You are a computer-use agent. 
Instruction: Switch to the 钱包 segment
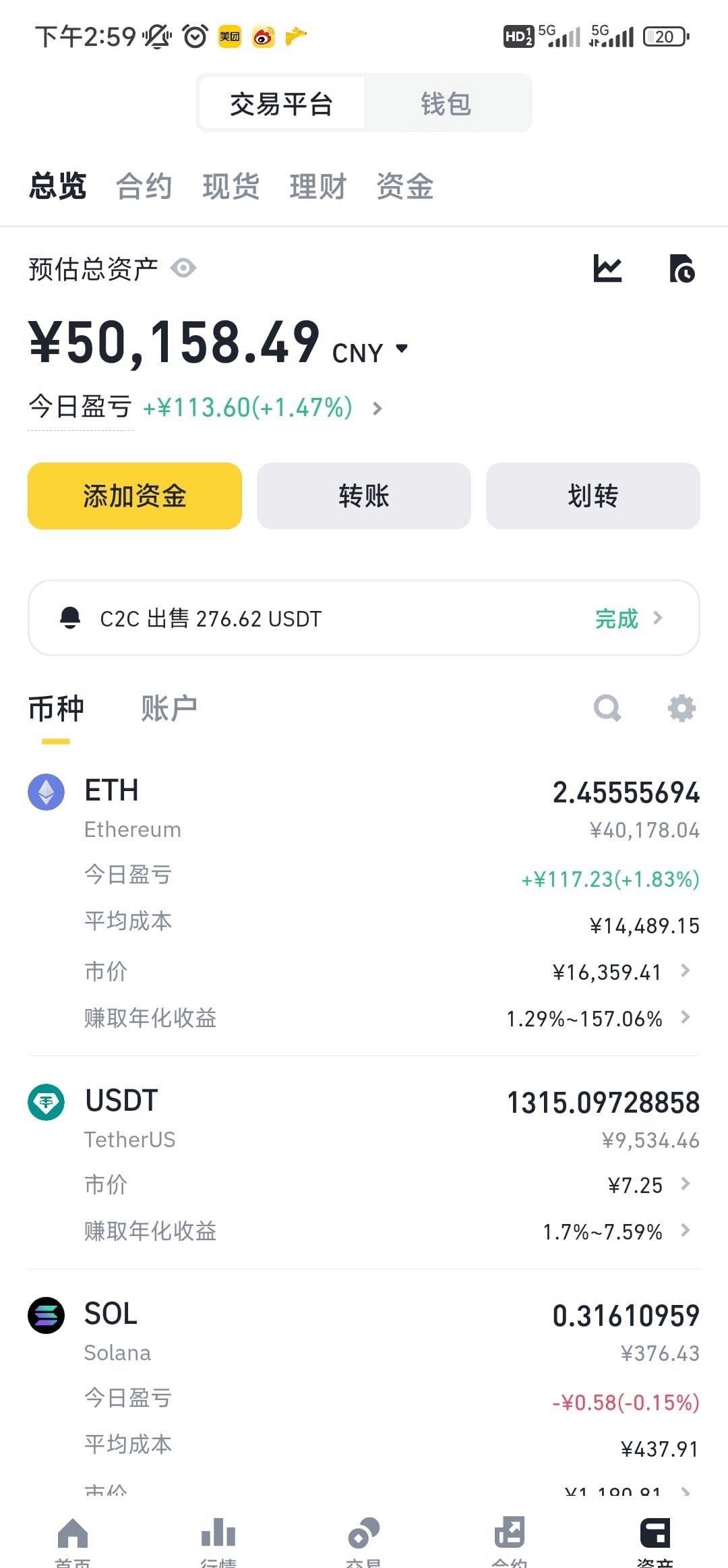click(446, 104)
